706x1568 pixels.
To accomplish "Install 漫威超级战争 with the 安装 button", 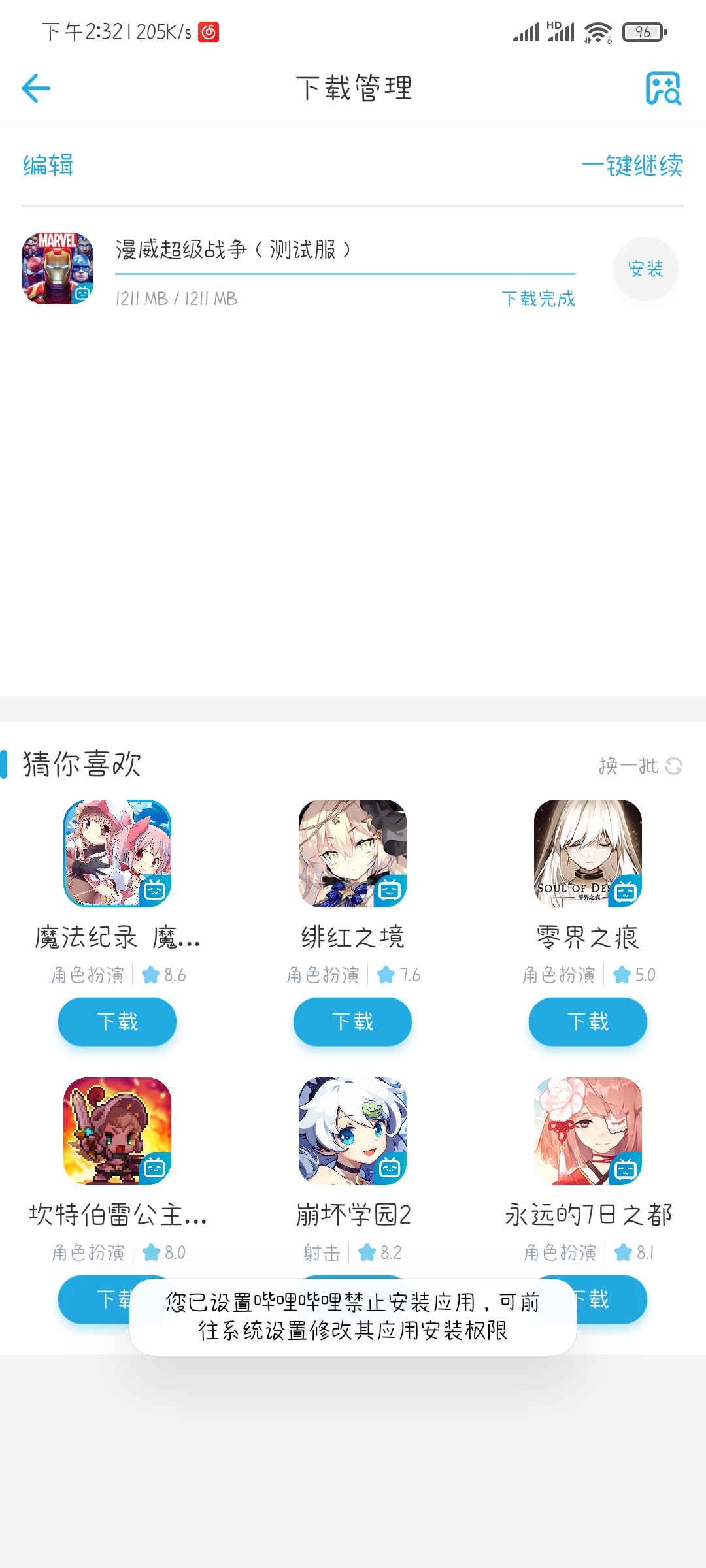I will point(646,269).
